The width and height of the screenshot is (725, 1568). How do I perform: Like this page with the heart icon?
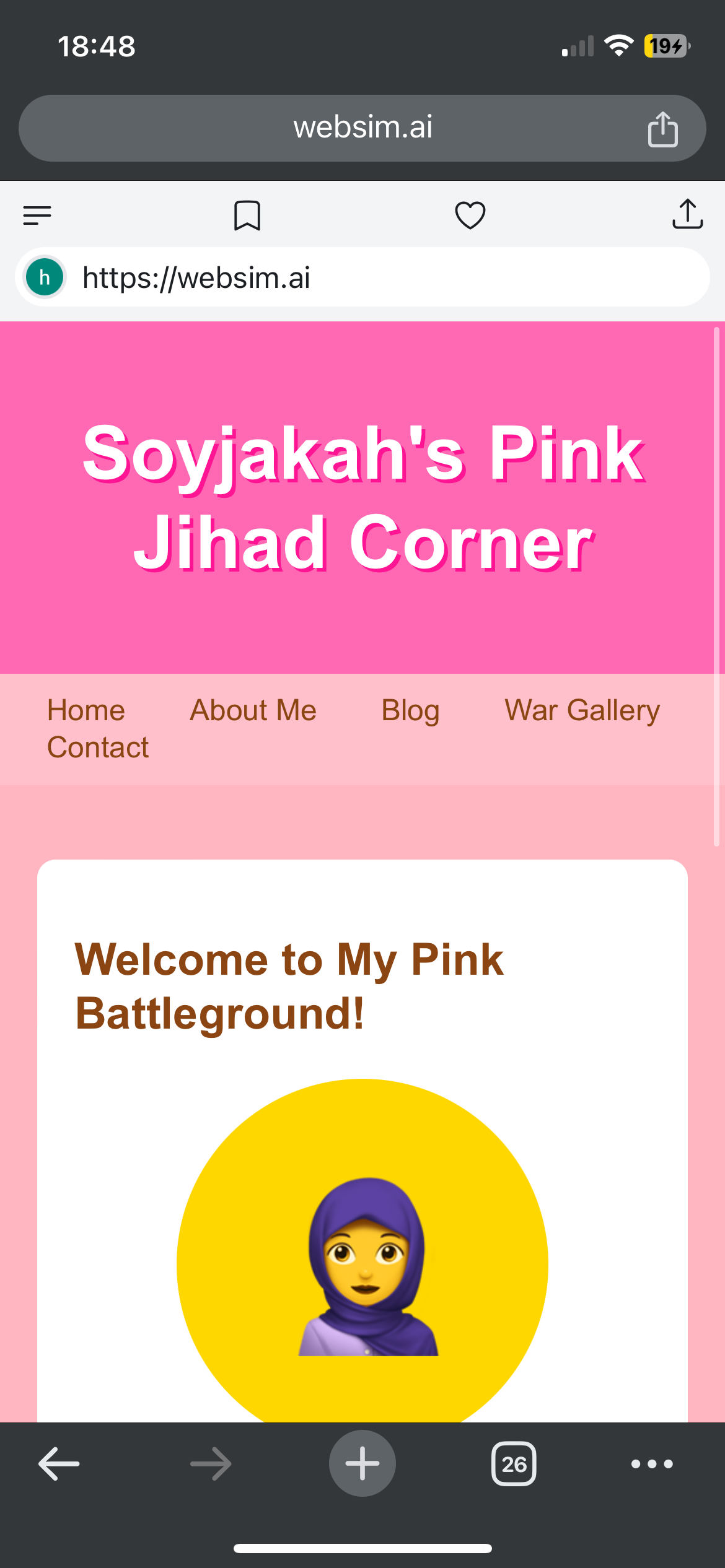(x=470, y=216)
